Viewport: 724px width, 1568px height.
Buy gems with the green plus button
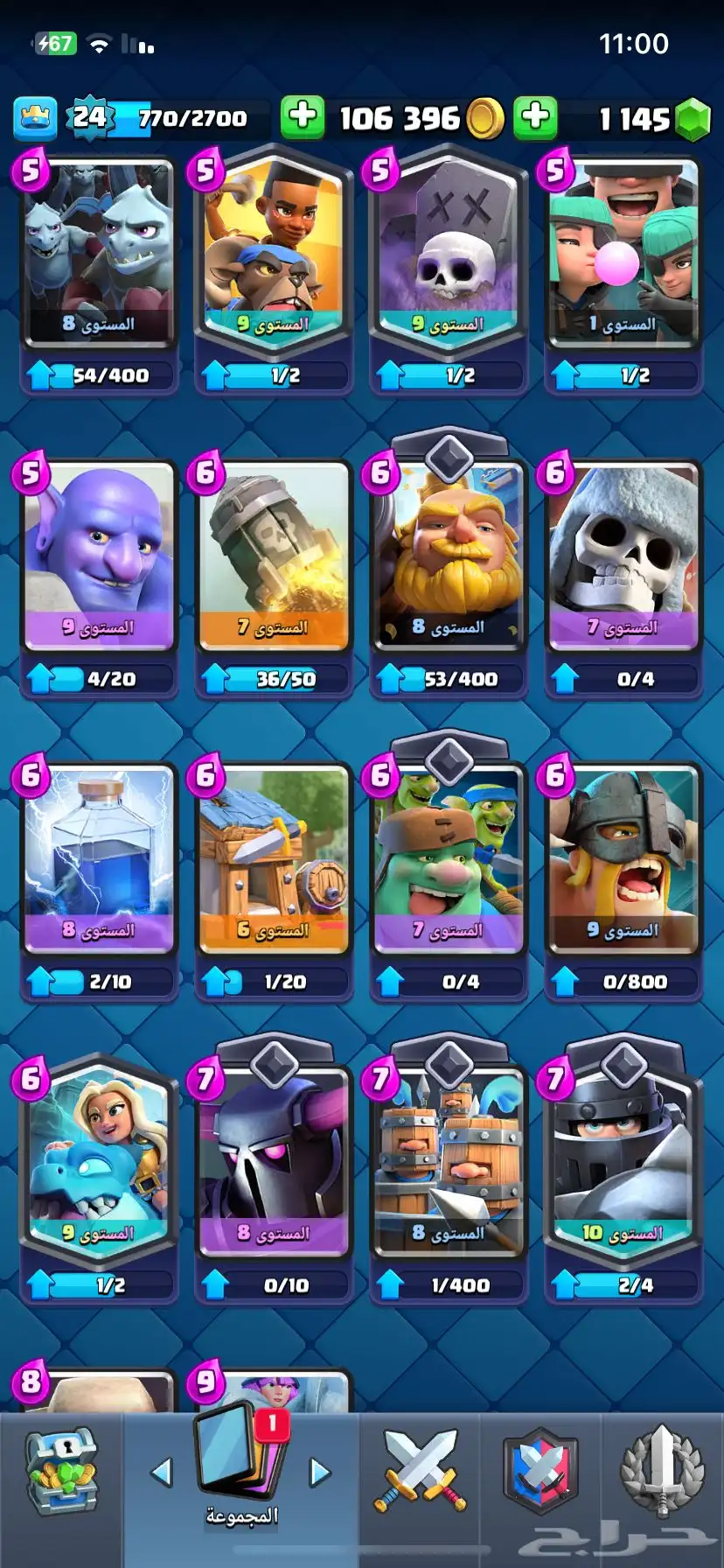pos(535,117)
